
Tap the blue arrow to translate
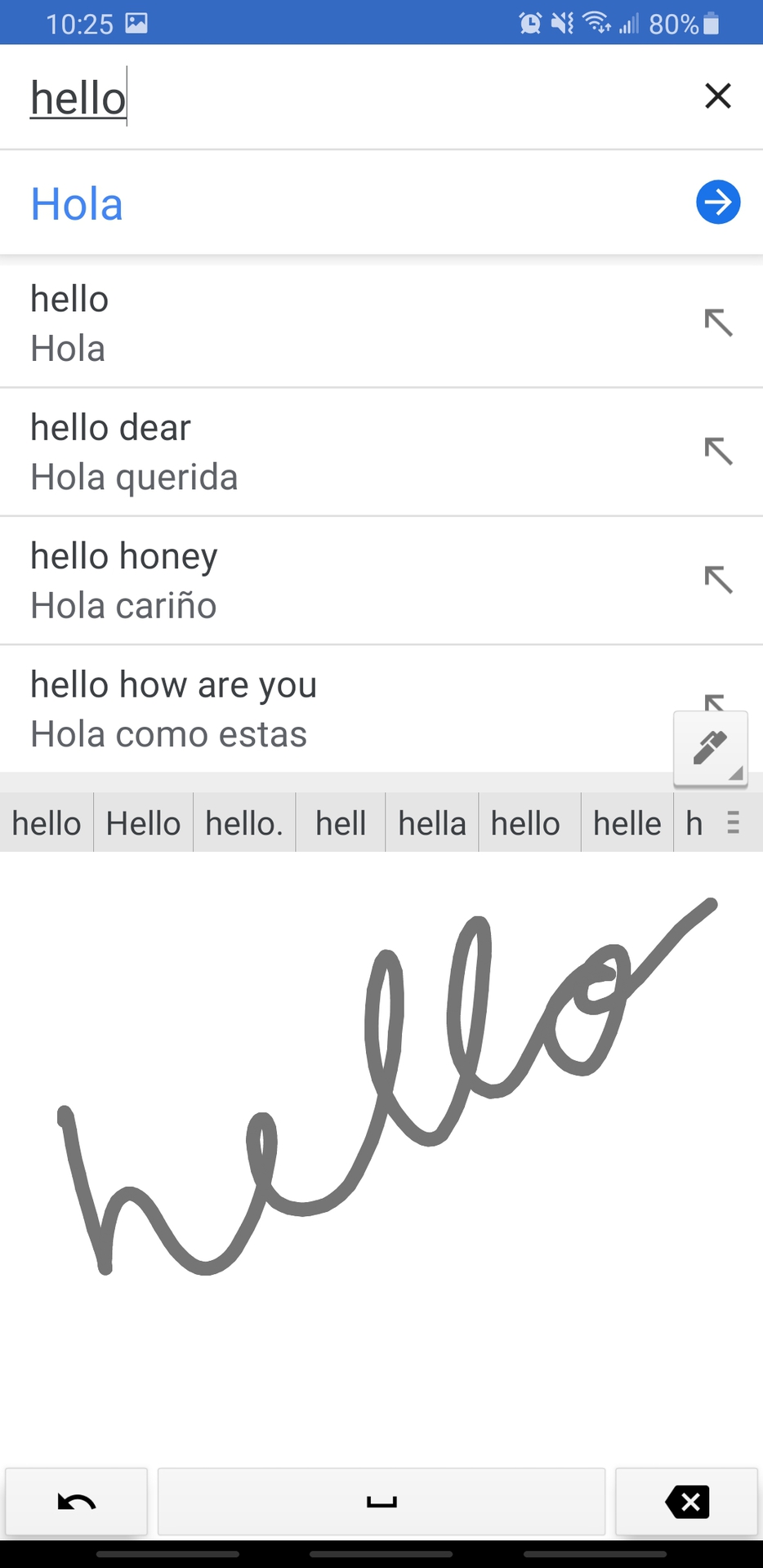tap(718, 203)
